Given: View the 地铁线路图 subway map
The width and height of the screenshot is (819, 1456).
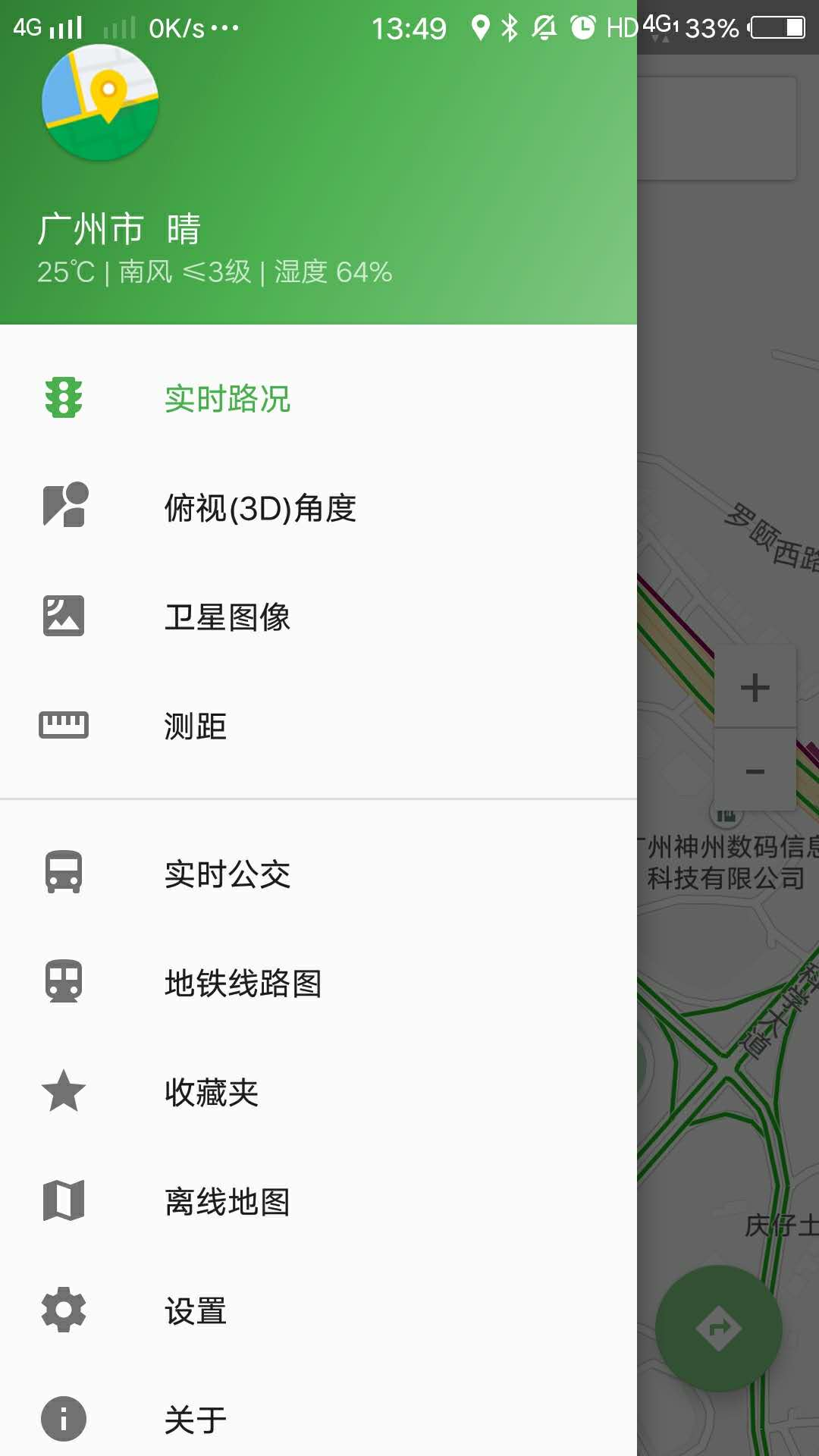Looking at the screenshot, I should (x=318, y=983).
